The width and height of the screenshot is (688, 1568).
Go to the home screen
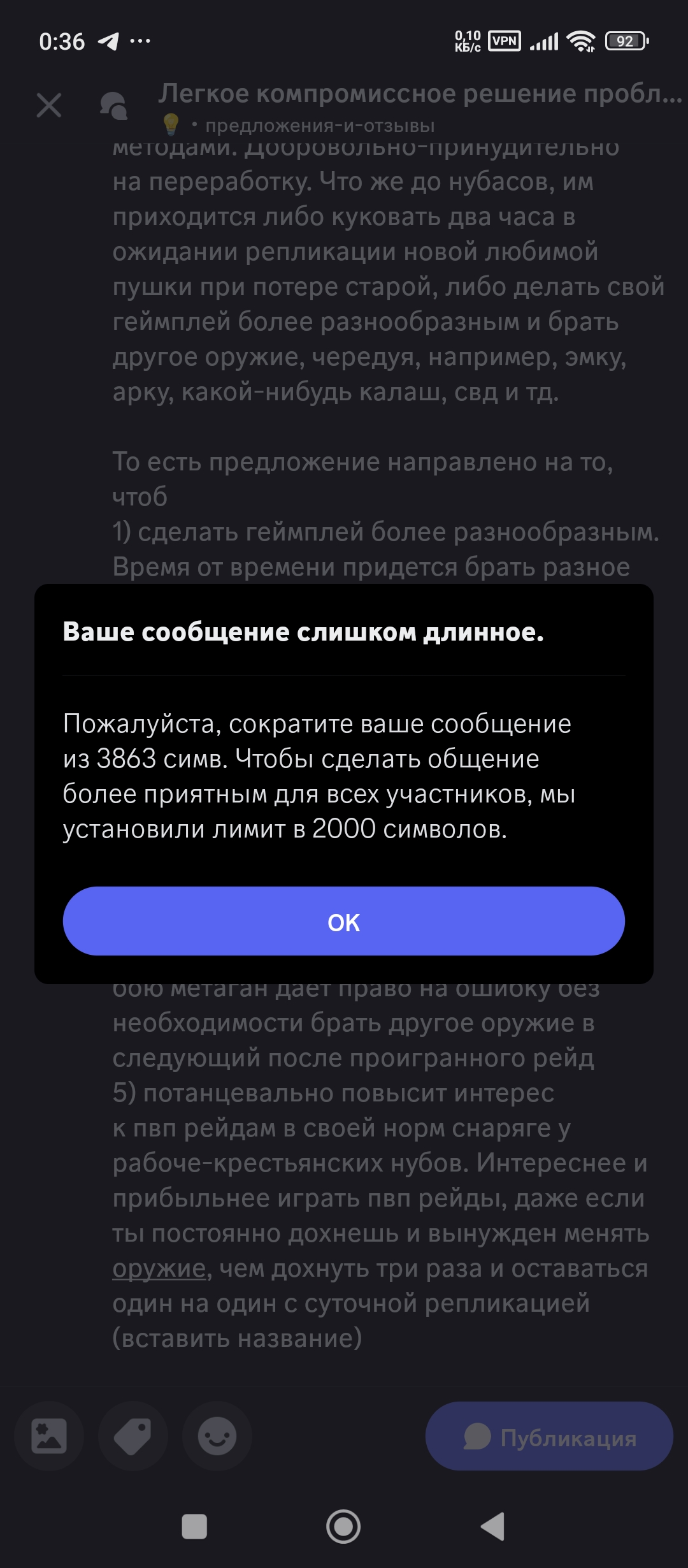343,1526
